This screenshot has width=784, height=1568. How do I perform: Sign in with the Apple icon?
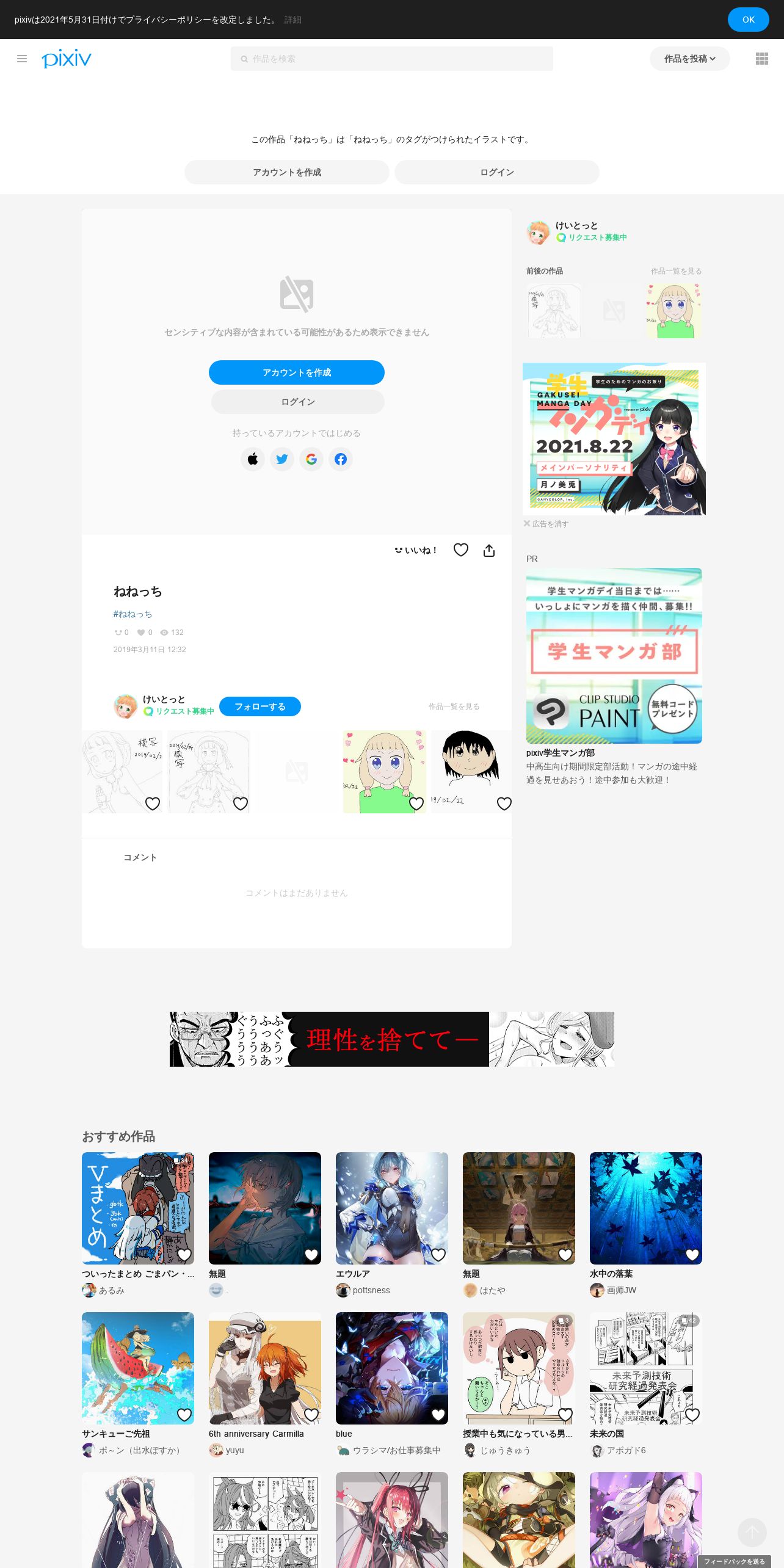click(x=253, y=459)
